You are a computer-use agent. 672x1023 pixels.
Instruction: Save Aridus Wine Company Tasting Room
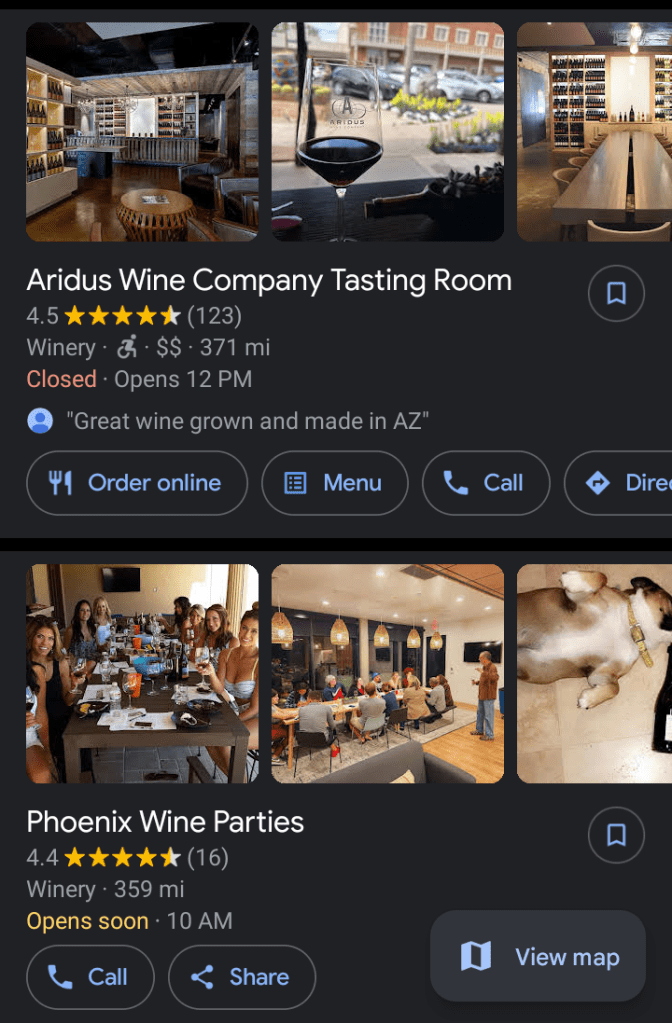pyautogui.click(x=616, y=293)
